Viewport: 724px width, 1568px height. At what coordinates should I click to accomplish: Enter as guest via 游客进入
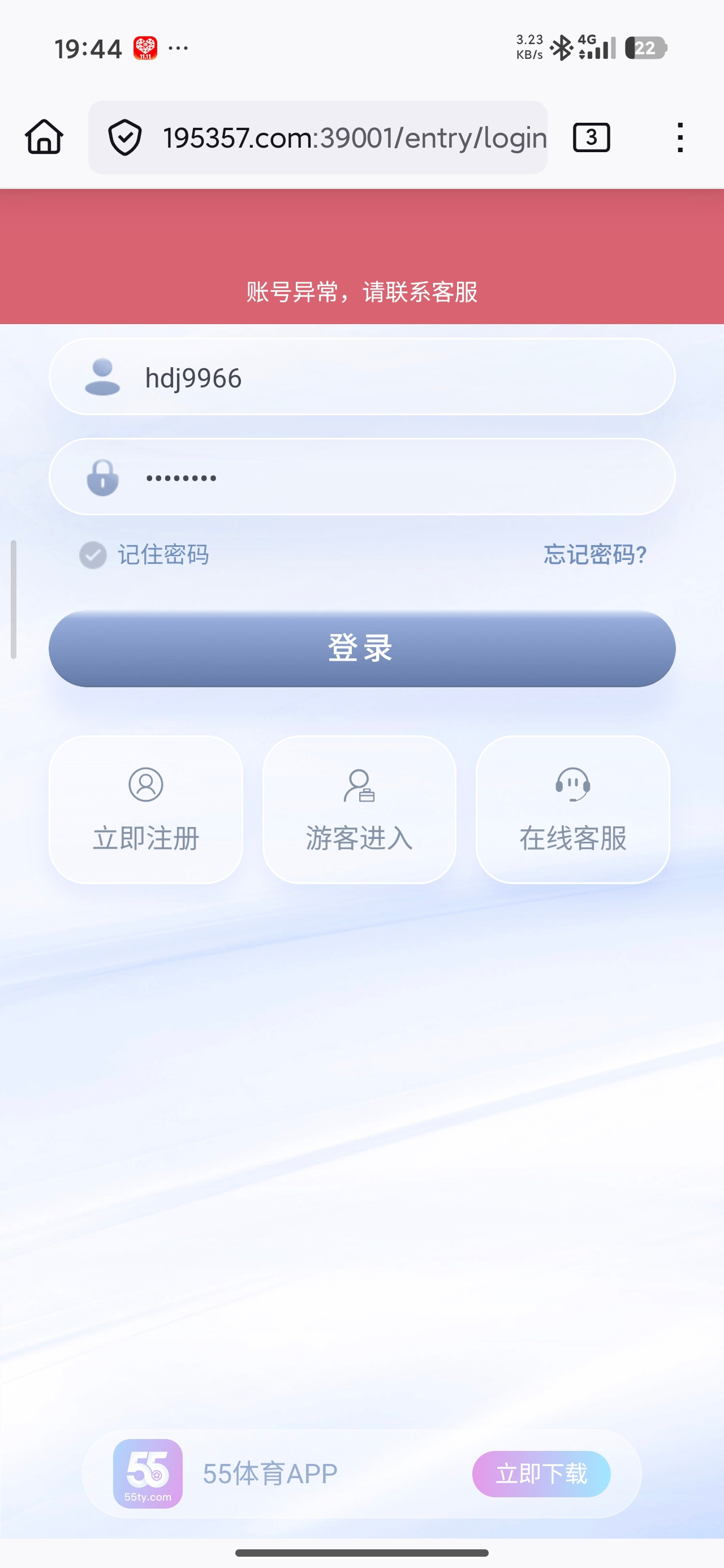click(359, 809)
